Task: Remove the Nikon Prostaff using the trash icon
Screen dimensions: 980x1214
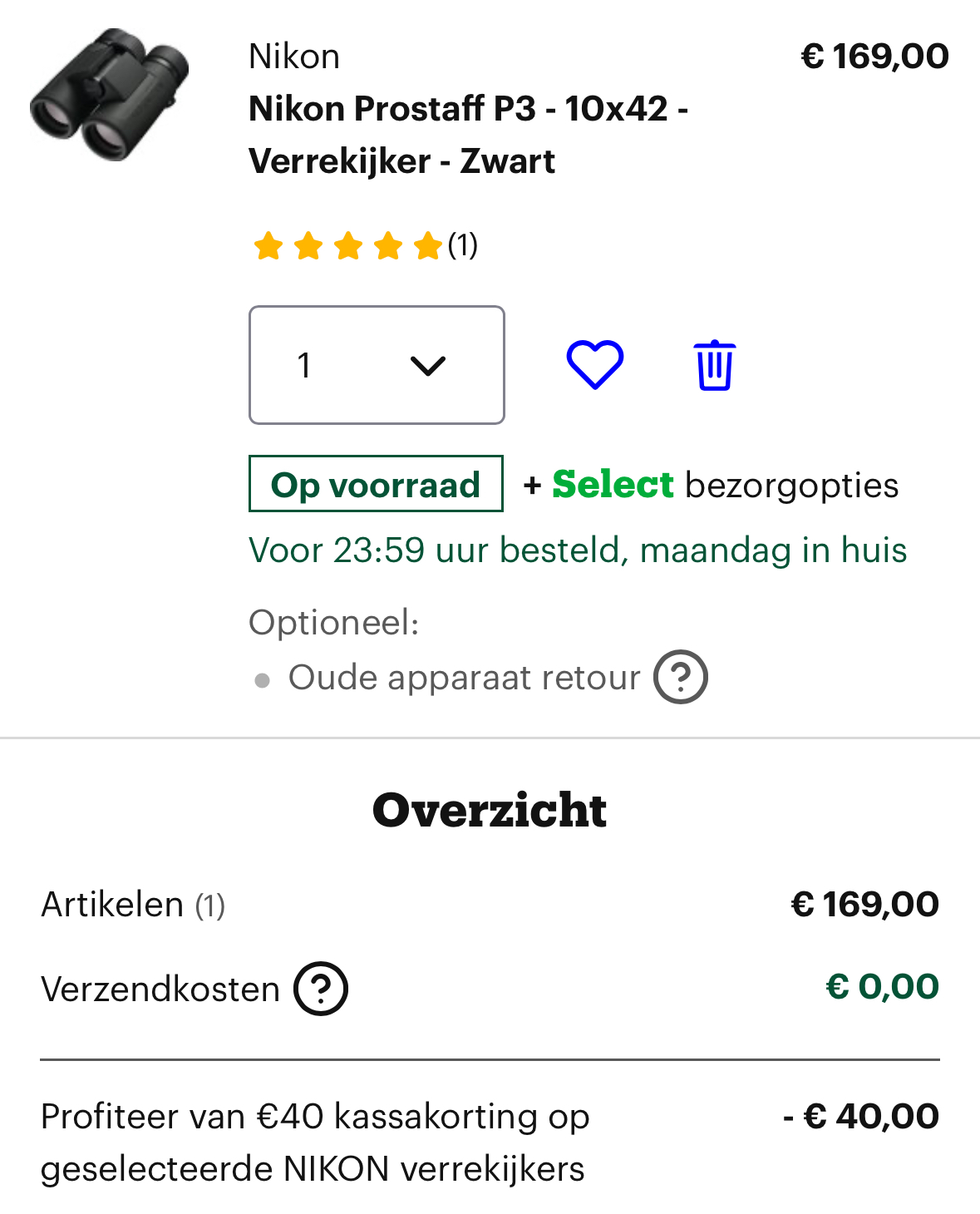Action: [714, 363]
